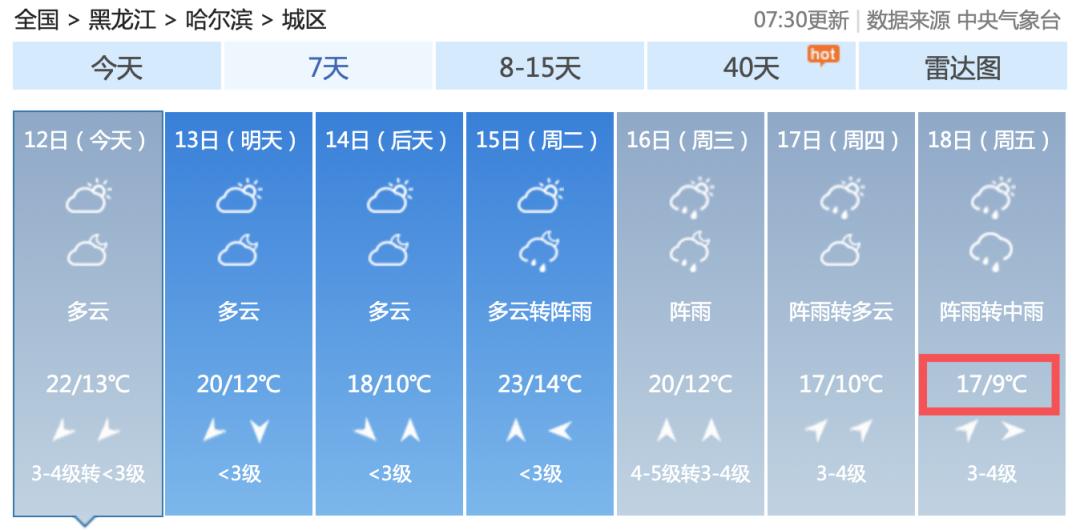
Task: Select the 14日(后天) forecast card
Action: tap(389, 310)
